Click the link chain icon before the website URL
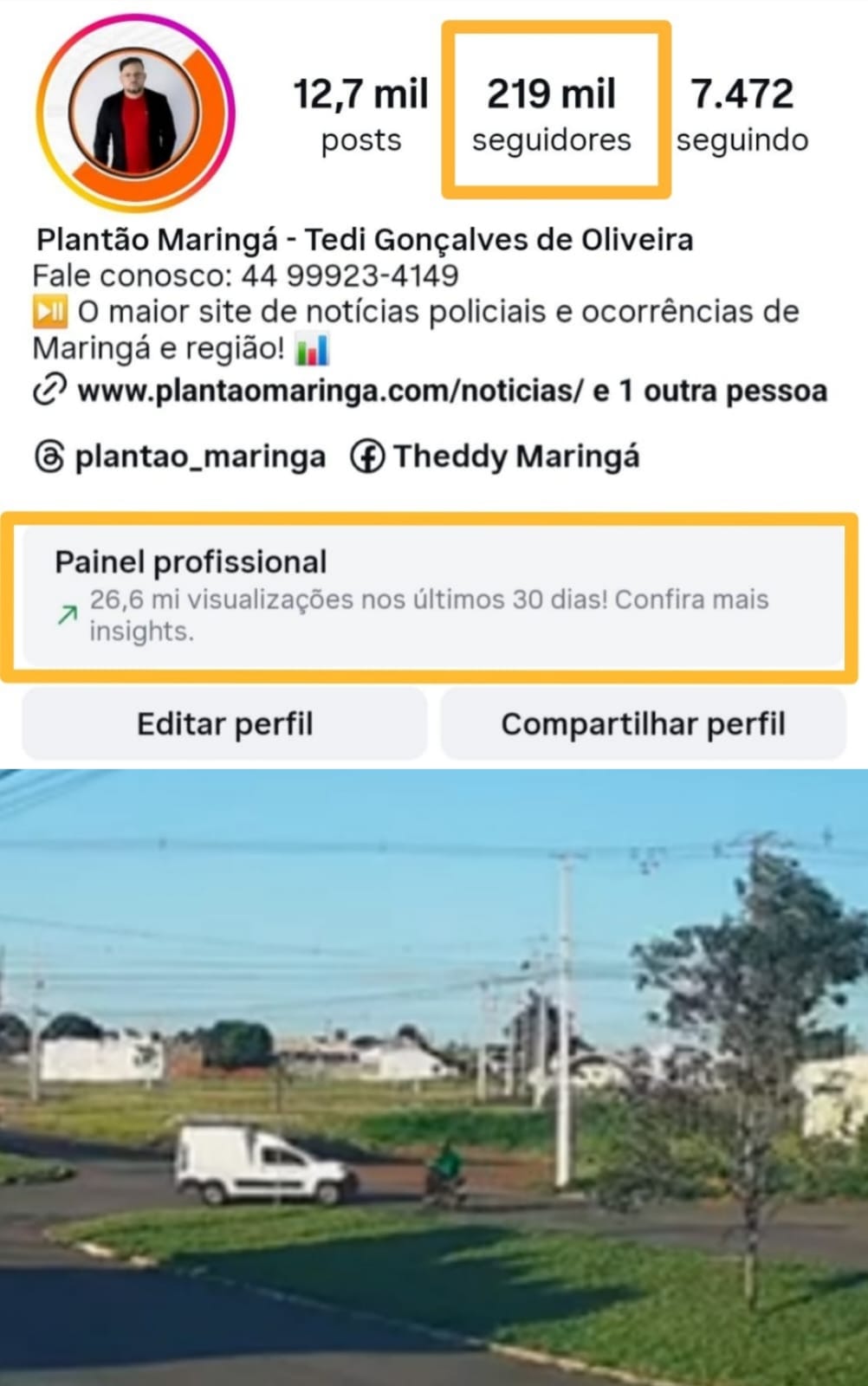 (x=49, y=390)
